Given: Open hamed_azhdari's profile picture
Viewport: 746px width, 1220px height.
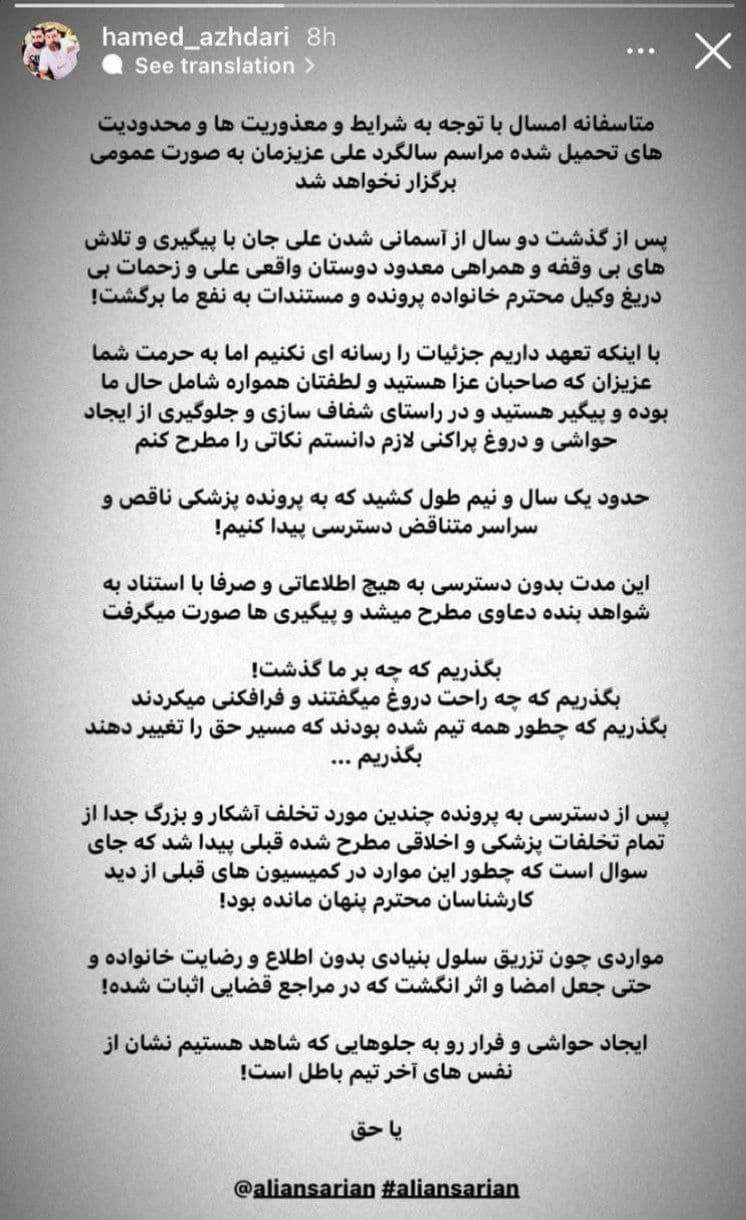Looking at the screenshot, I should pyautogui.click(x=50, y=51).
